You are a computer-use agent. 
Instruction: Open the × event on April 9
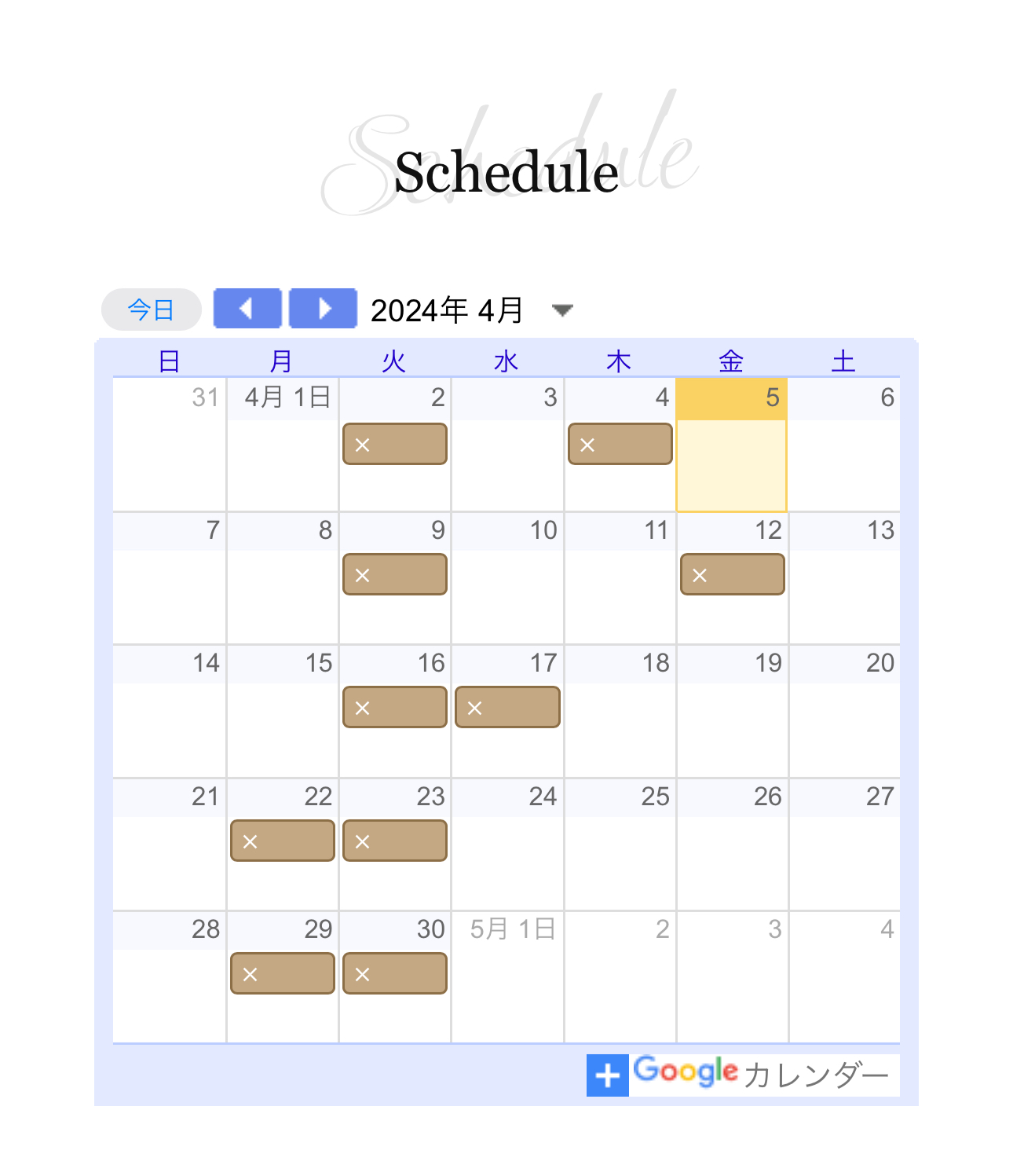(x=395, y=574)
